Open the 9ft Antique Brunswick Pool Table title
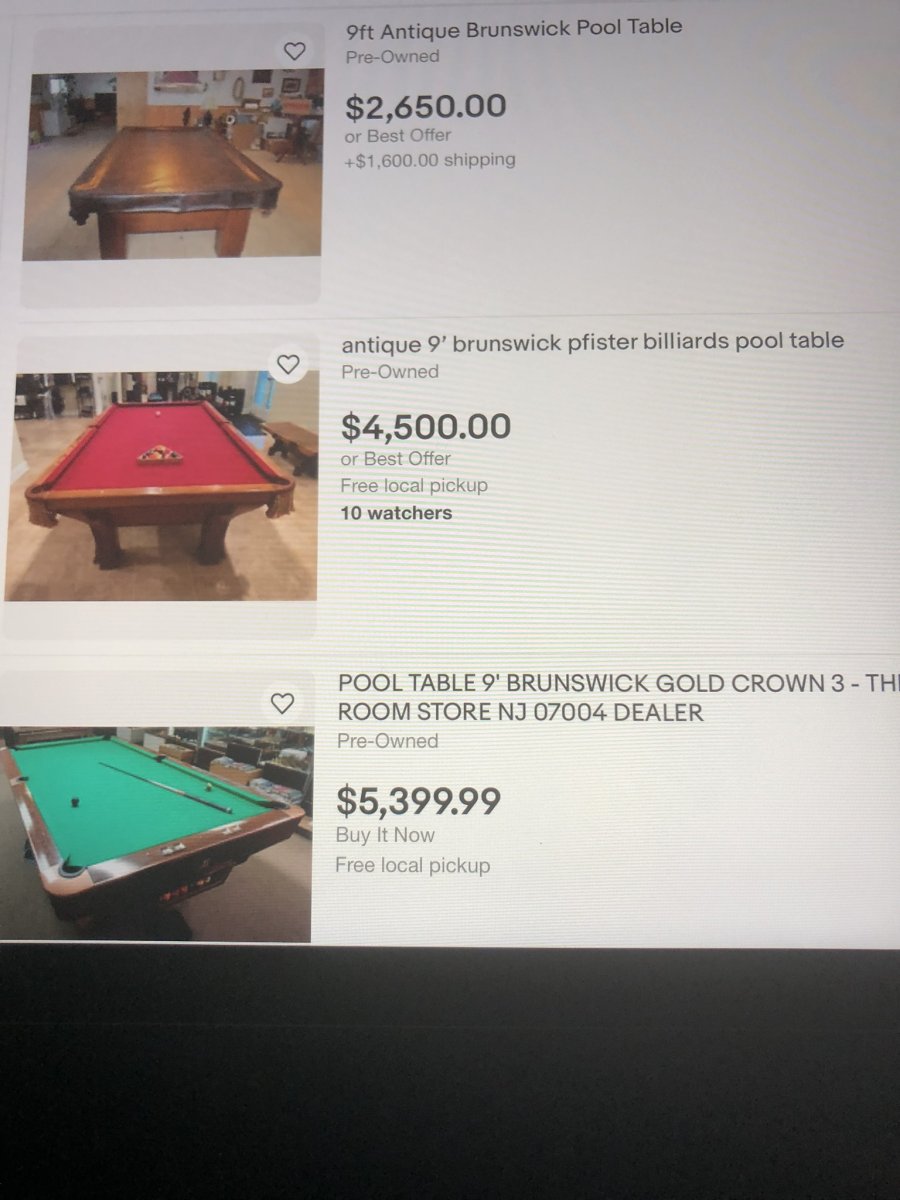 (514, 29)
